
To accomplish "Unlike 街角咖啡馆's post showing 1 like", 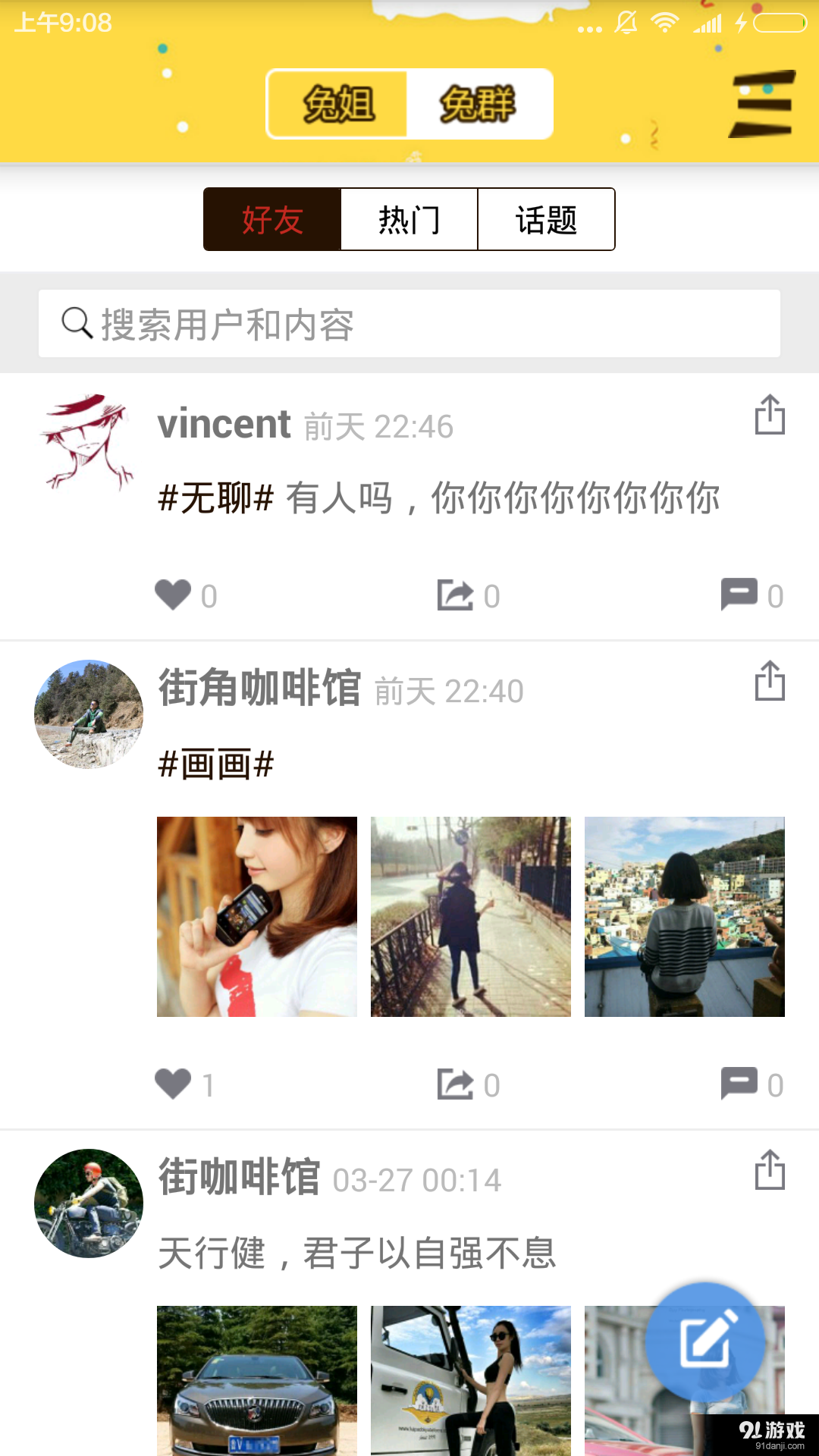I will (174, 1084).
